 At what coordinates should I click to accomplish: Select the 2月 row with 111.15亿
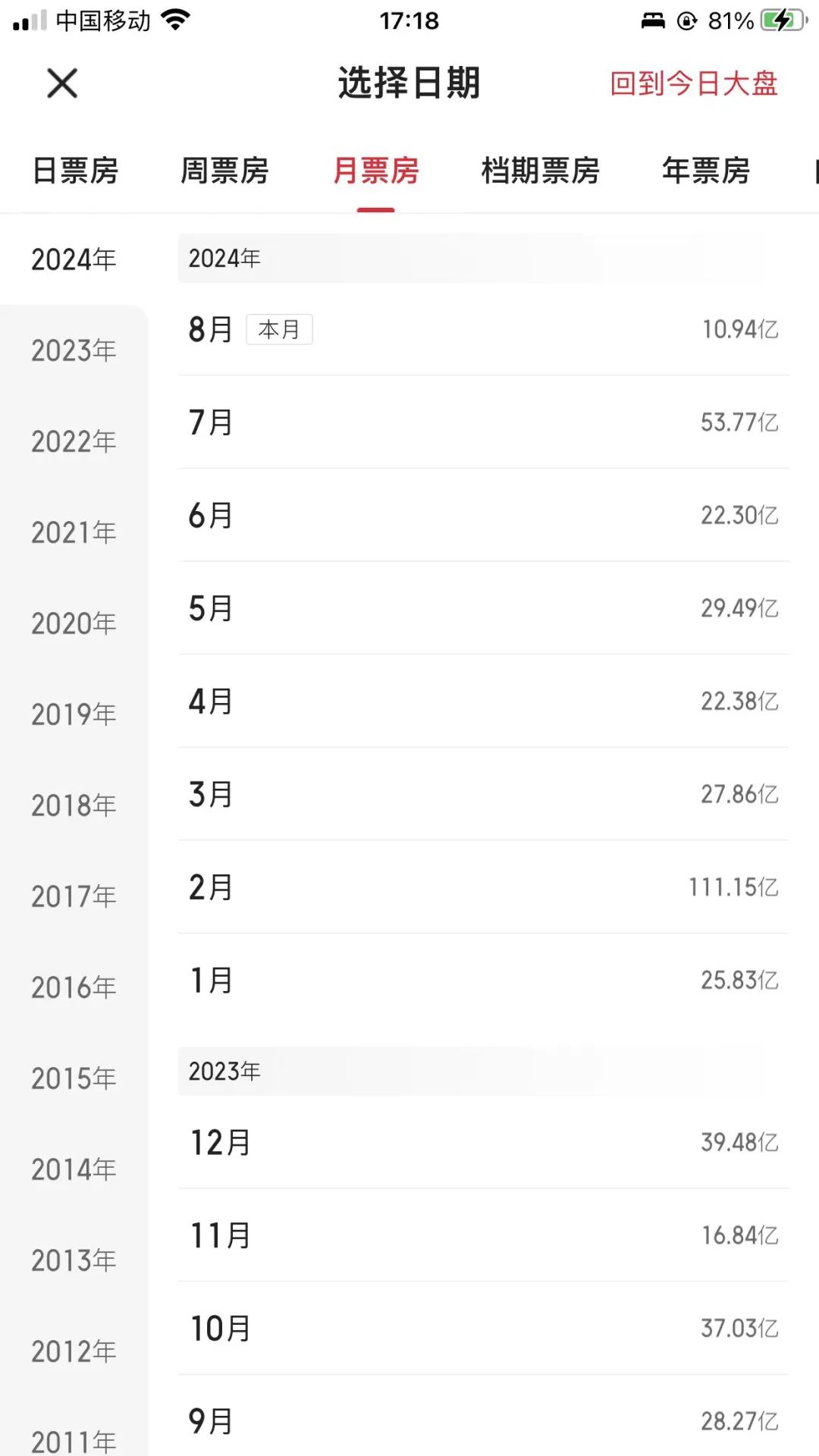click(484, 887)
